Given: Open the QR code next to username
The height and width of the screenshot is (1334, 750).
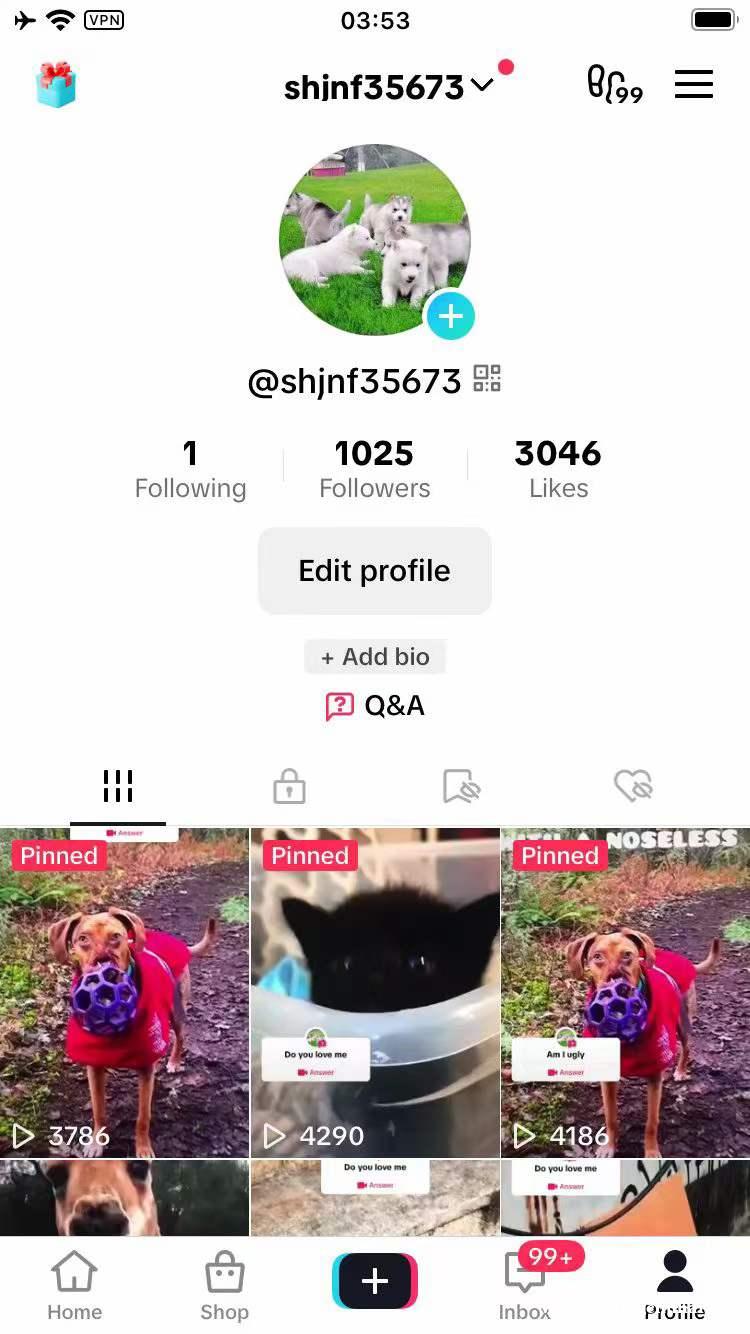Looking at the screenshot, I should point(487,379).
